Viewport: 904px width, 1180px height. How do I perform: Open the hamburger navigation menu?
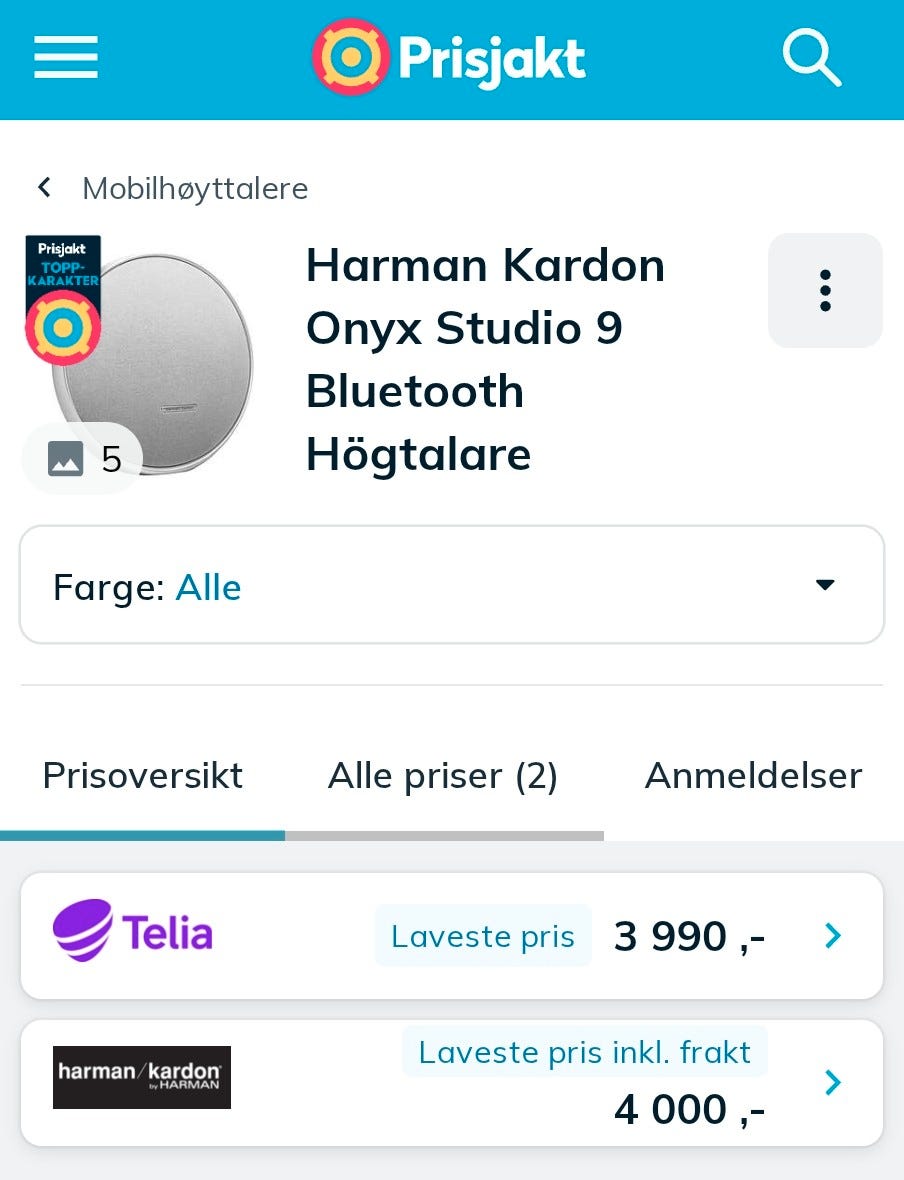65,58
